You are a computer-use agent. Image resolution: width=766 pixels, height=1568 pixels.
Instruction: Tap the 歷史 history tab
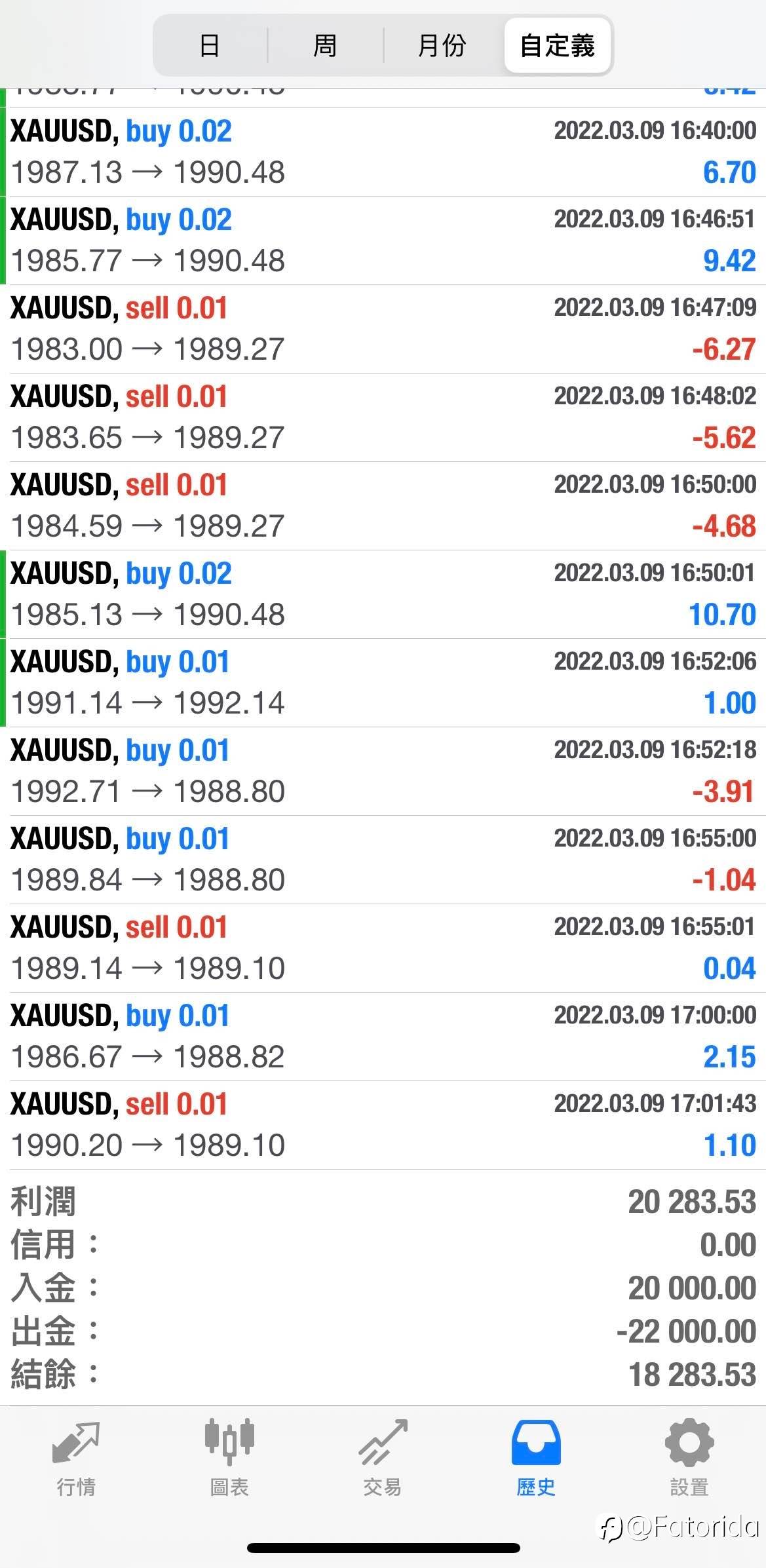pyautogui.click(x=536, y=1449)
